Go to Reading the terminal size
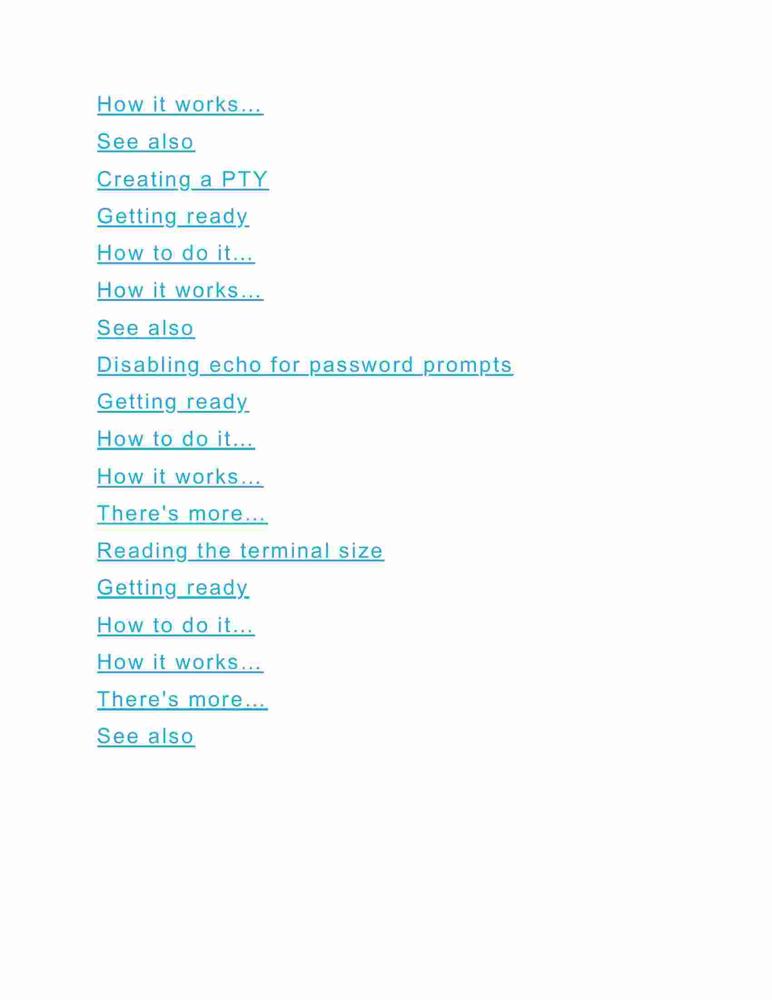772x1000 pixels. click(x=241, y=550)
